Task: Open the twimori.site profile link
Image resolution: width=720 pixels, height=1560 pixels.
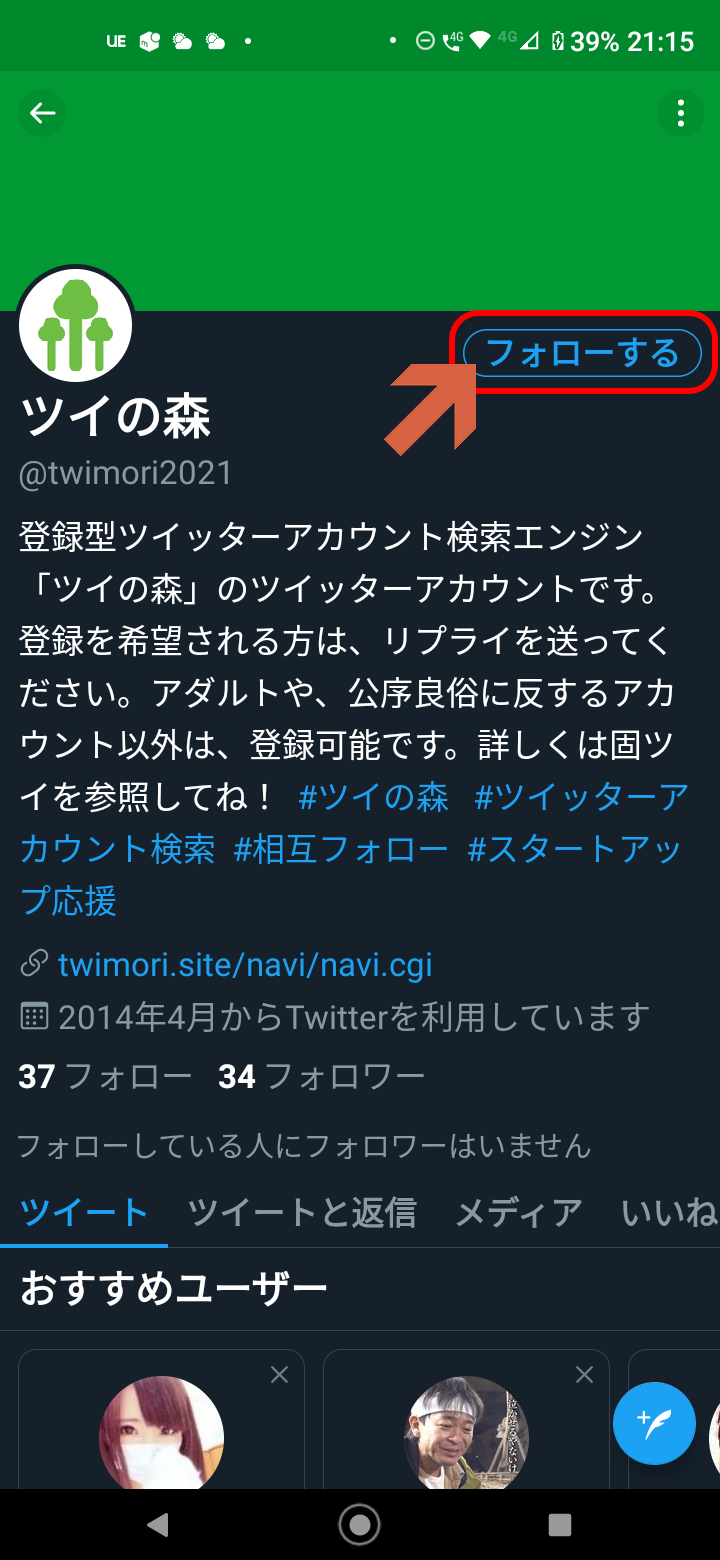Action: pos(245,964)
